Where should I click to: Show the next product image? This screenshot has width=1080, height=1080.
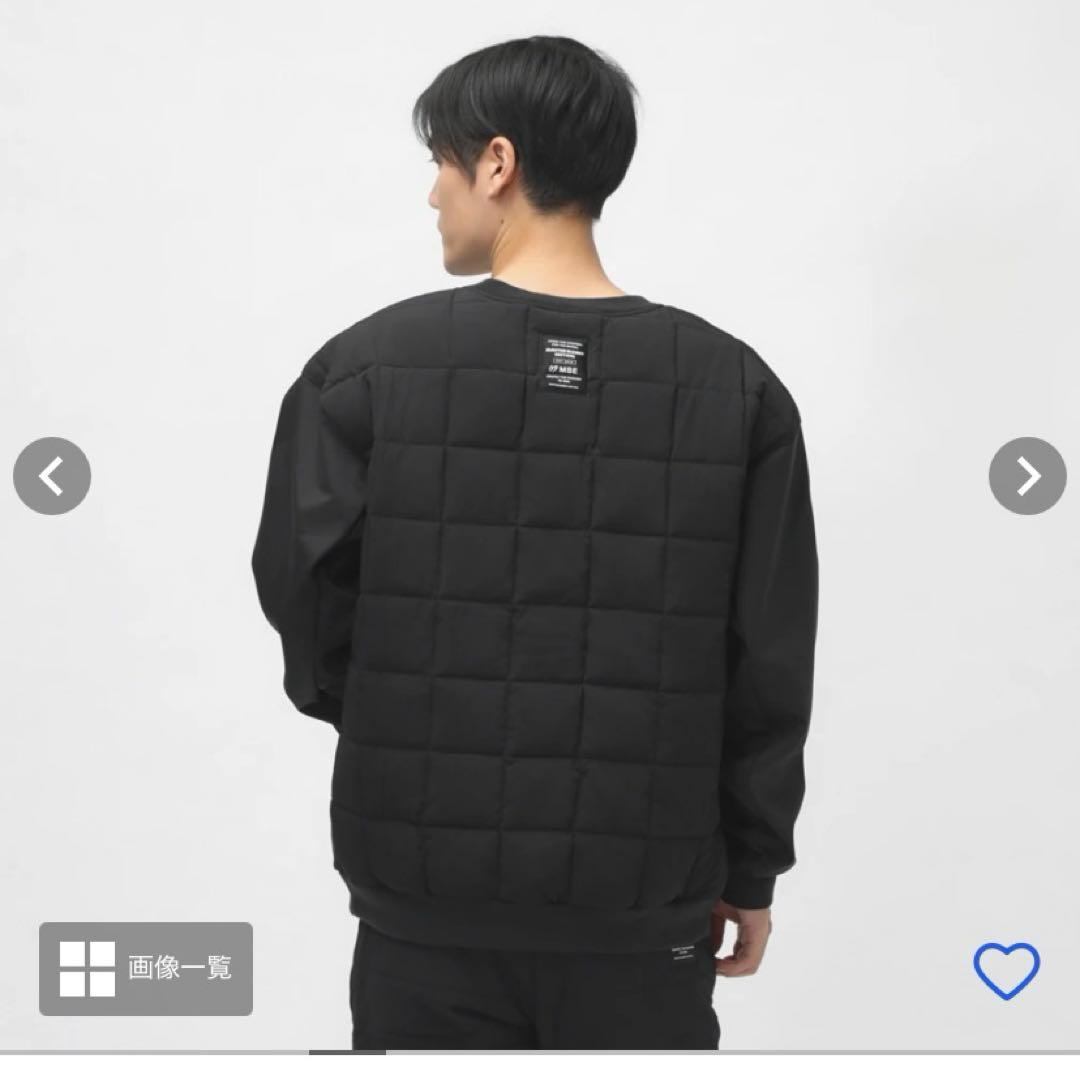click(x=1027, y=476)
